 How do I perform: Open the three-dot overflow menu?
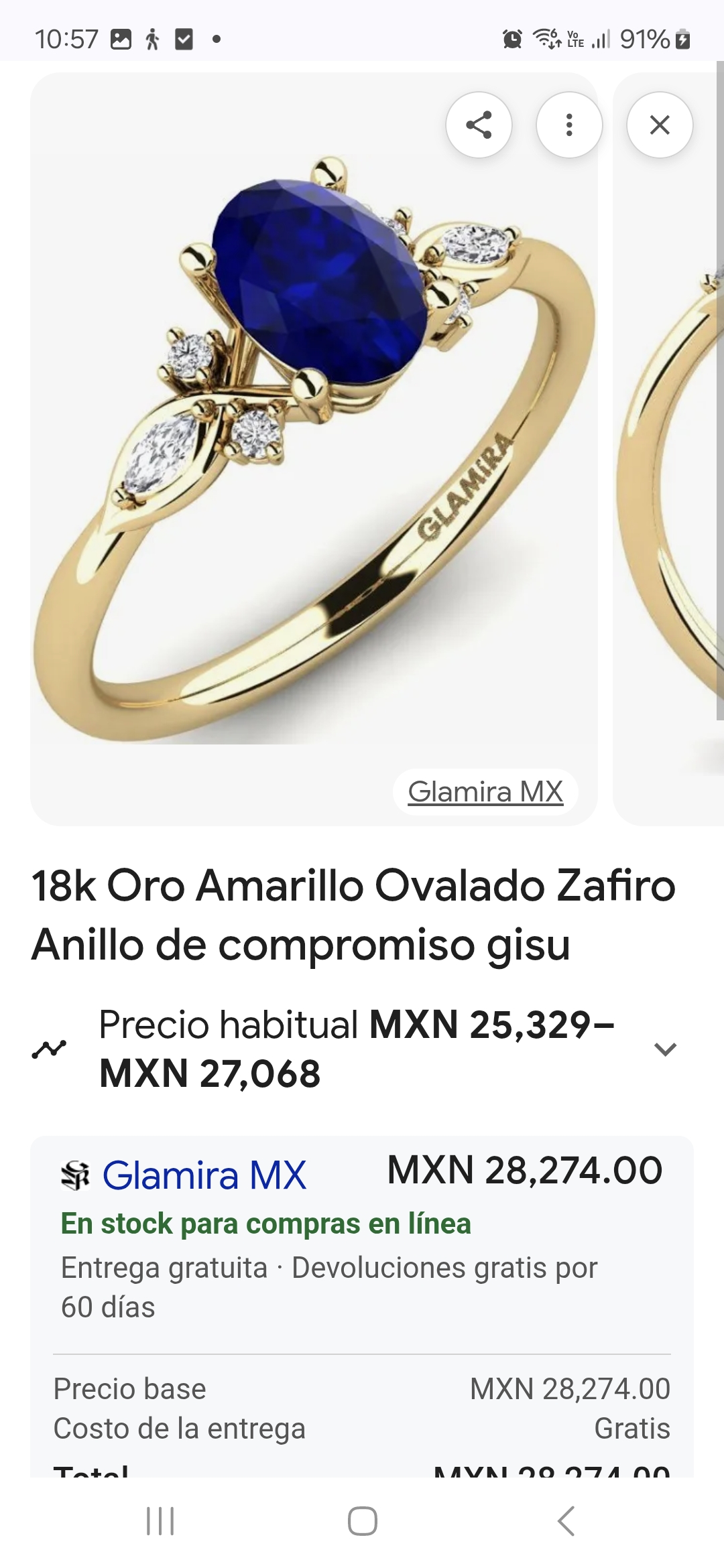pyautogui.click(x=569, y=125)
